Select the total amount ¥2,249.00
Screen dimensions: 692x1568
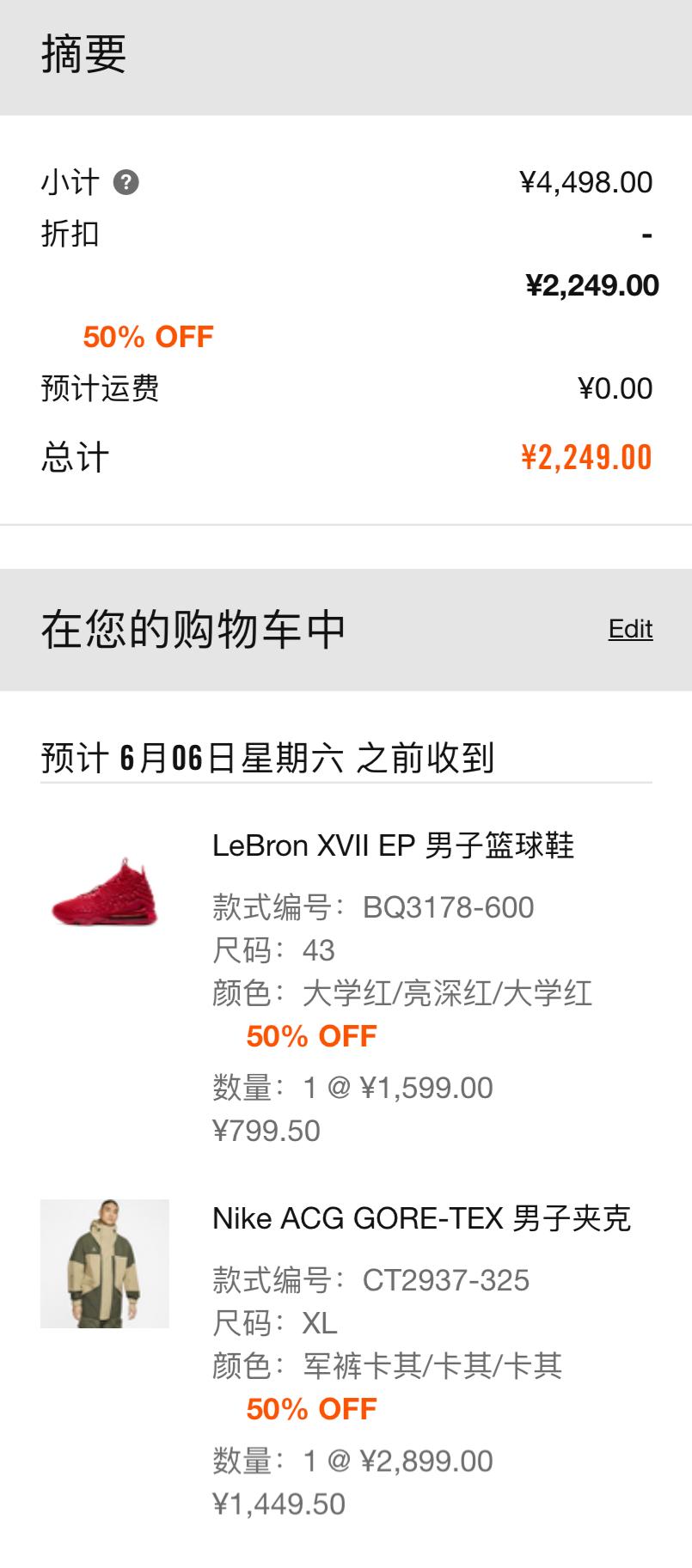(x=587, y=458)
